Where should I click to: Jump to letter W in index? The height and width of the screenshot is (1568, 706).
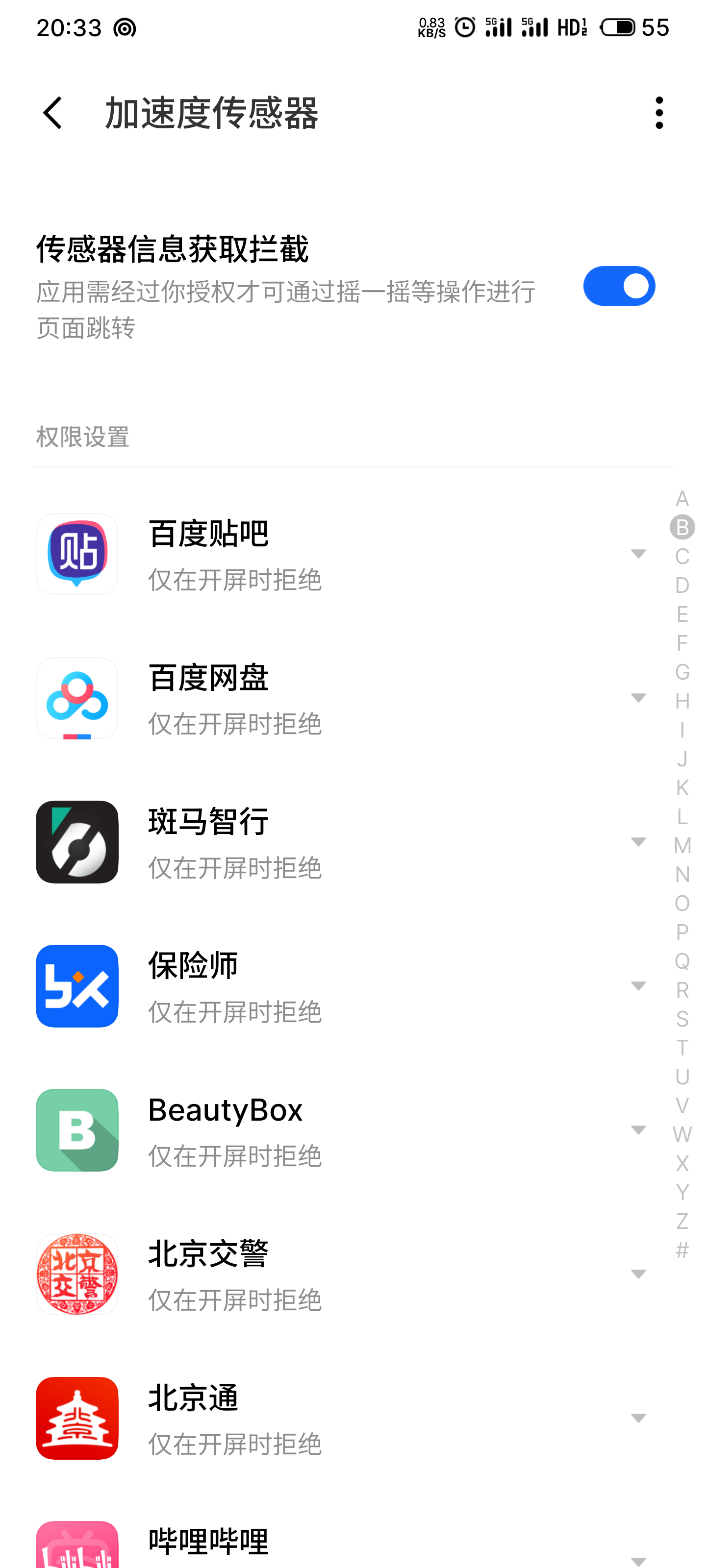(681, 1135)
